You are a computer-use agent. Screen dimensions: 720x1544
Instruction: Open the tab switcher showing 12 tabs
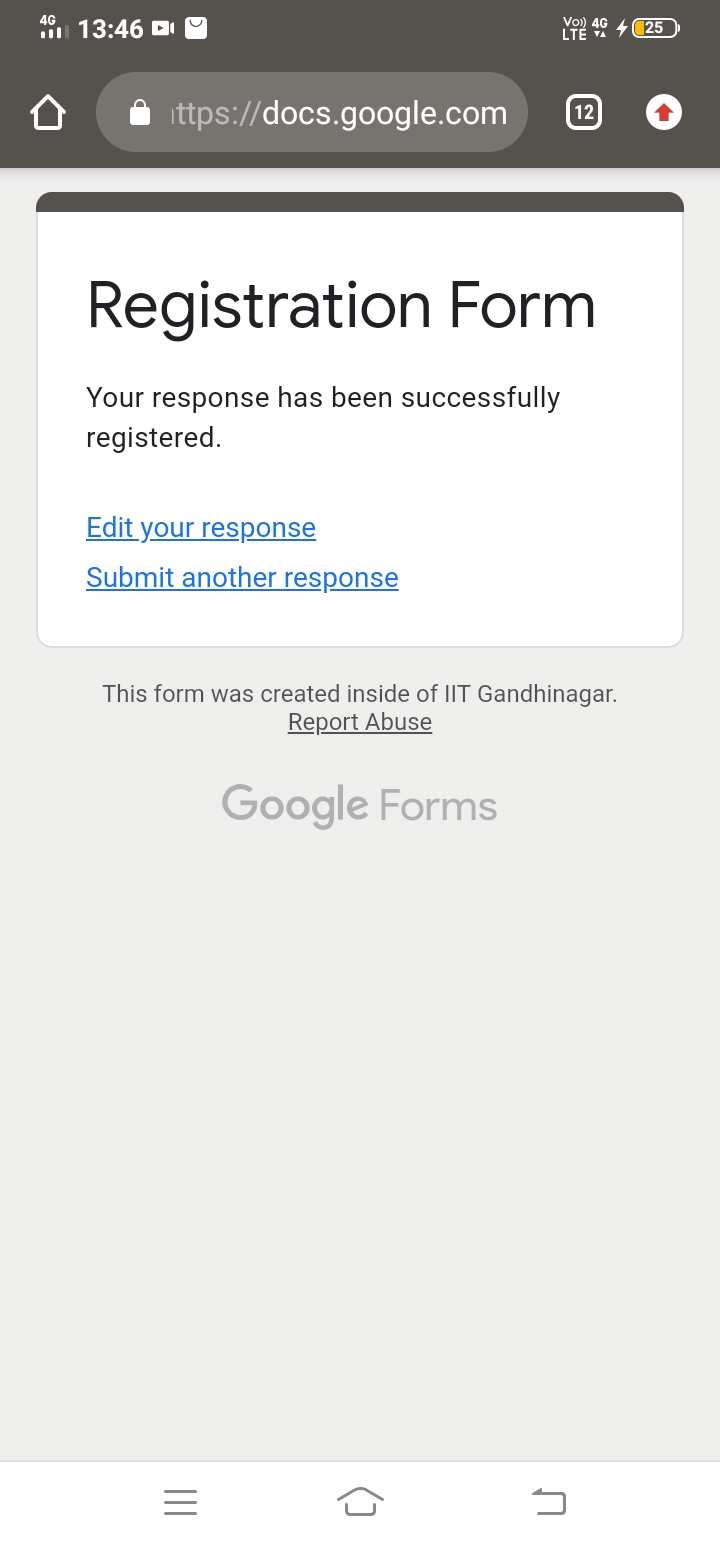pos(584,112)
